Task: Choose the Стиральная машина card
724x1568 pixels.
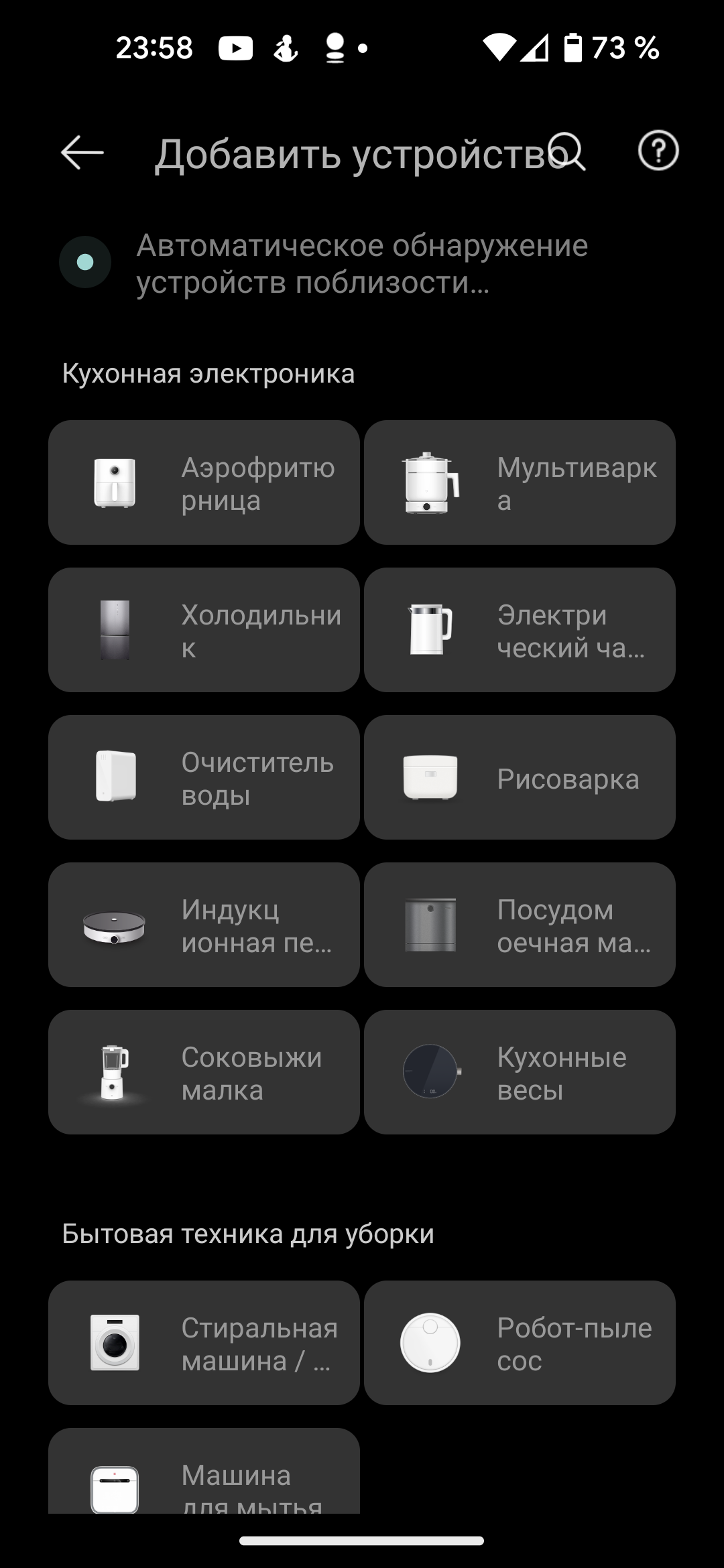Action: click(204, 1343)
